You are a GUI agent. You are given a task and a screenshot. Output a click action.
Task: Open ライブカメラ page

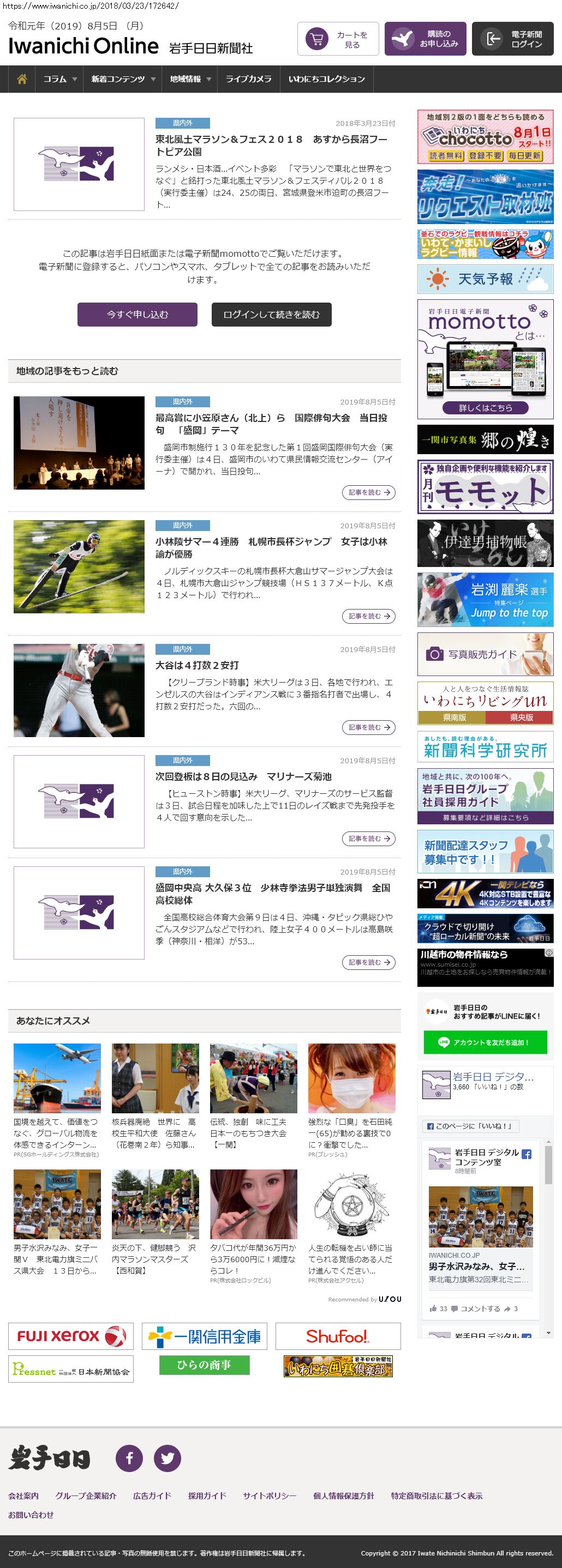coord(248,79)
